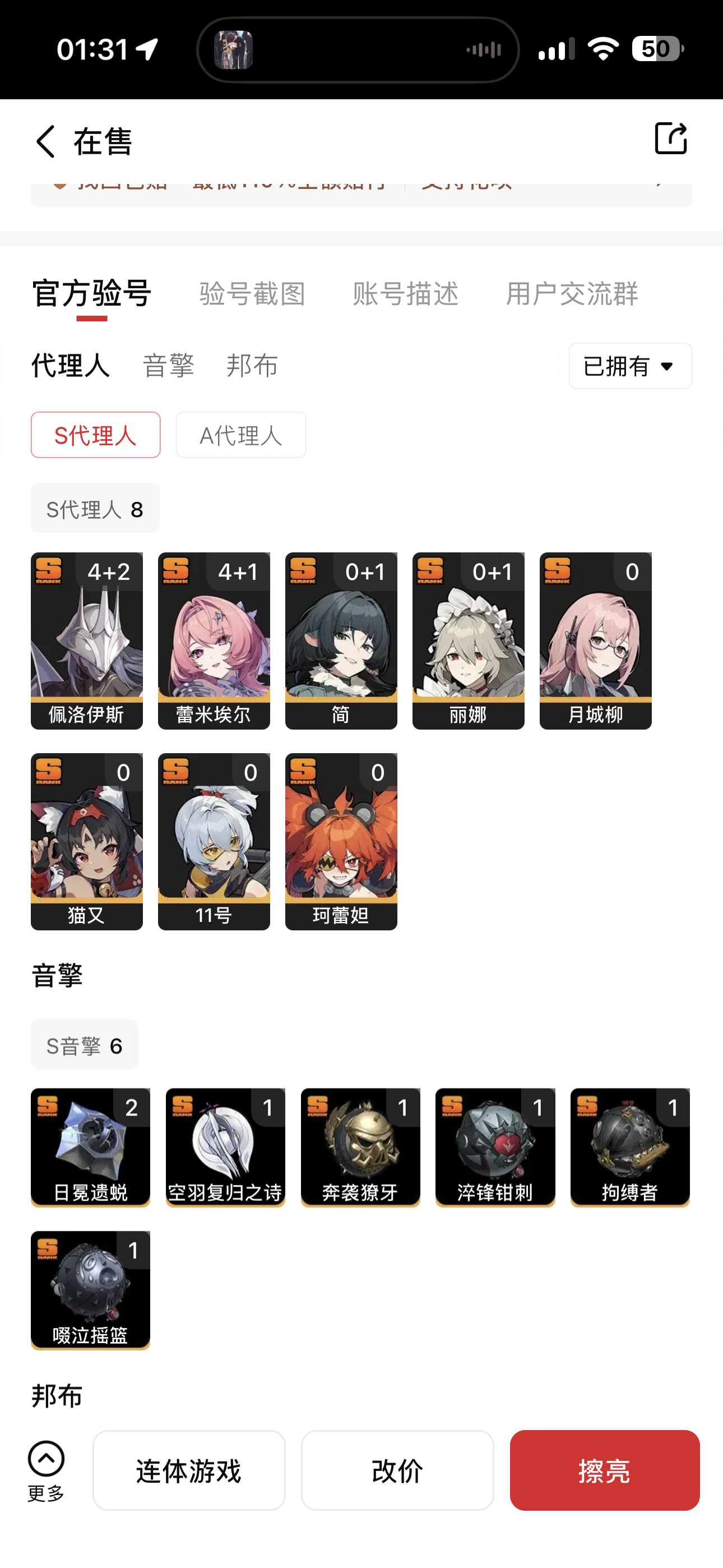Select the 音擎 sub-tab
This screenshot has width=723, height=1568.
pos(168,366)
